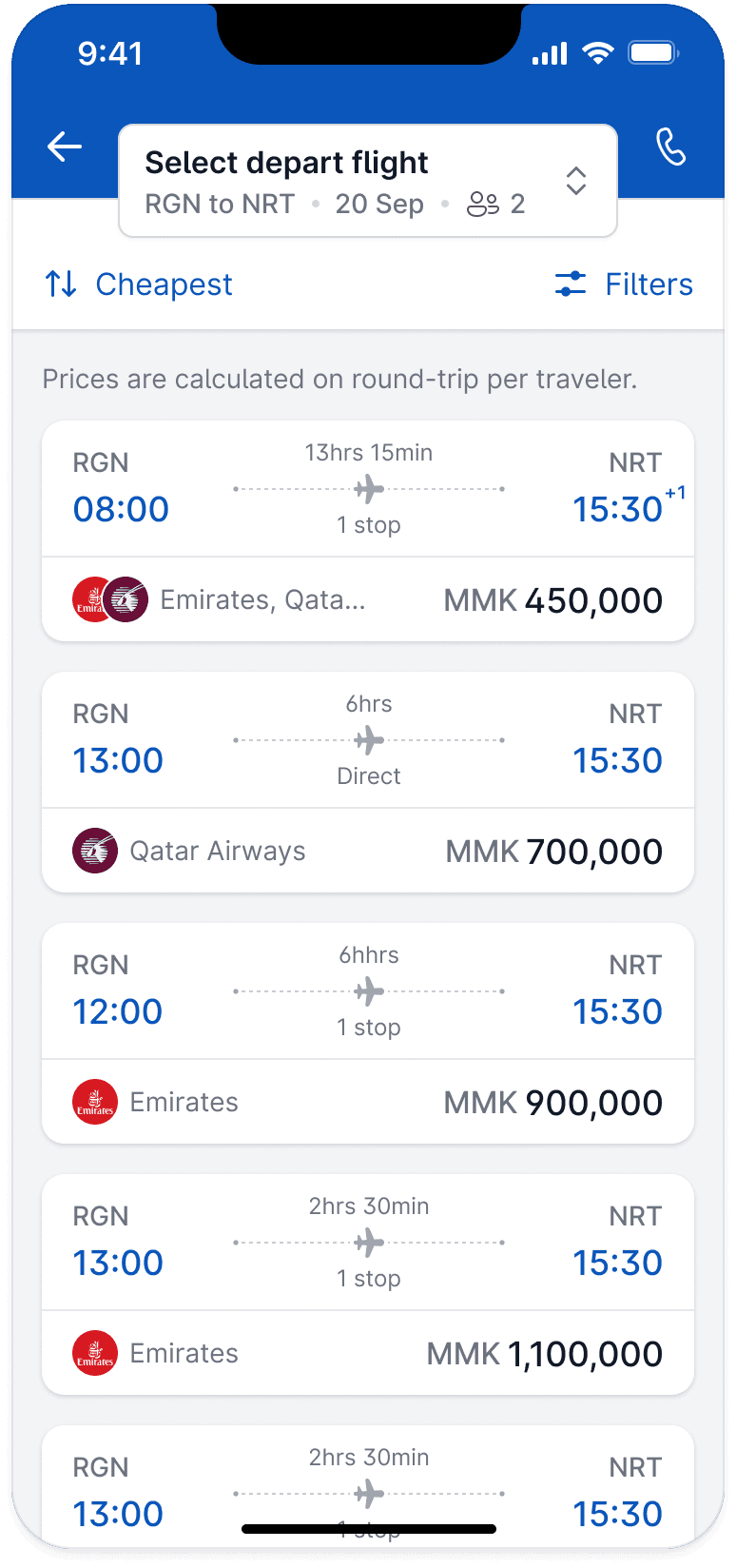This screenshot has height=1568, width=736.
Task: Tap 20 Sep in the flight header
Action: (379, 203)
